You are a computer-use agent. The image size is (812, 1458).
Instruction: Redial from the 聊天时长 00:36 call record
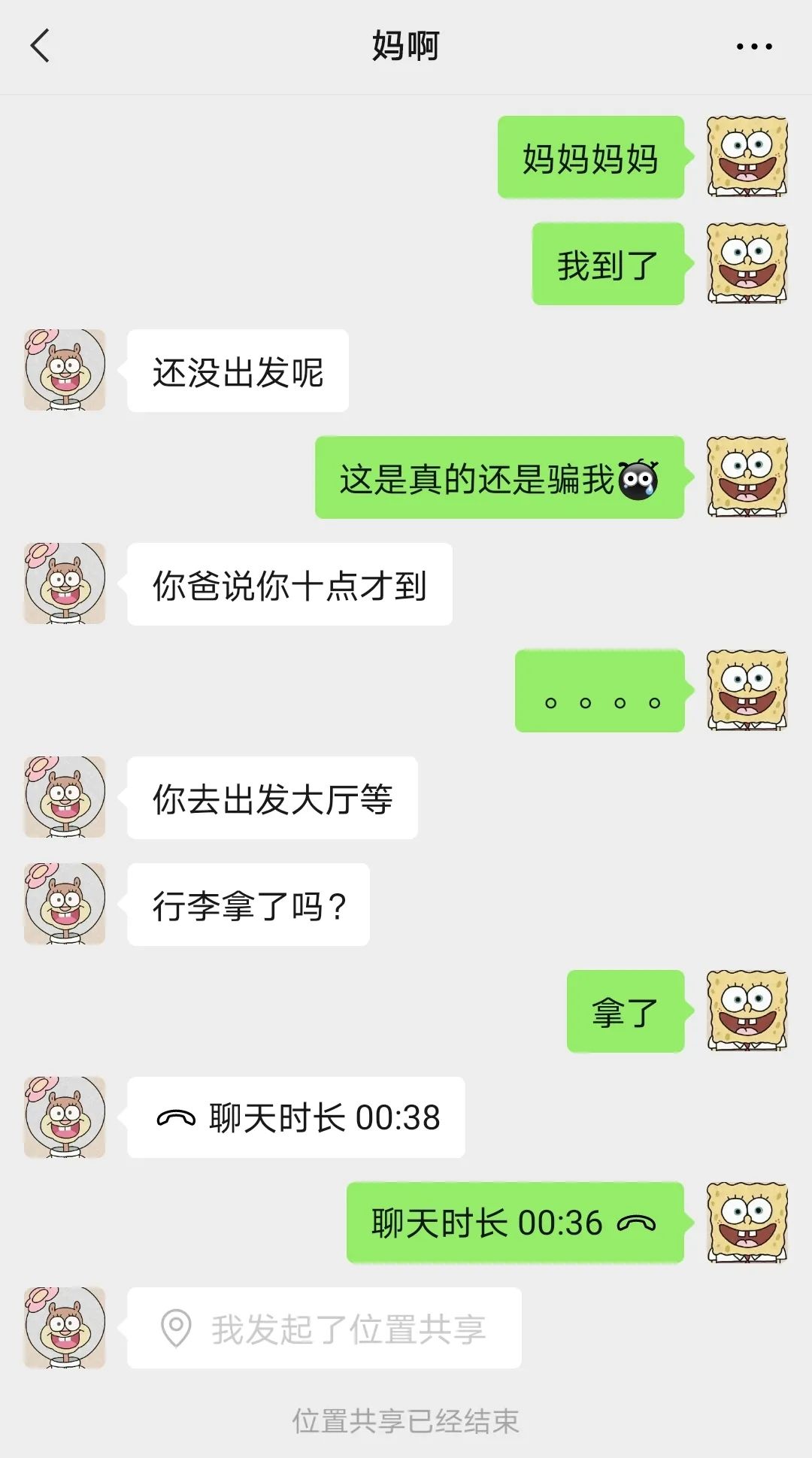(514, 1223)
